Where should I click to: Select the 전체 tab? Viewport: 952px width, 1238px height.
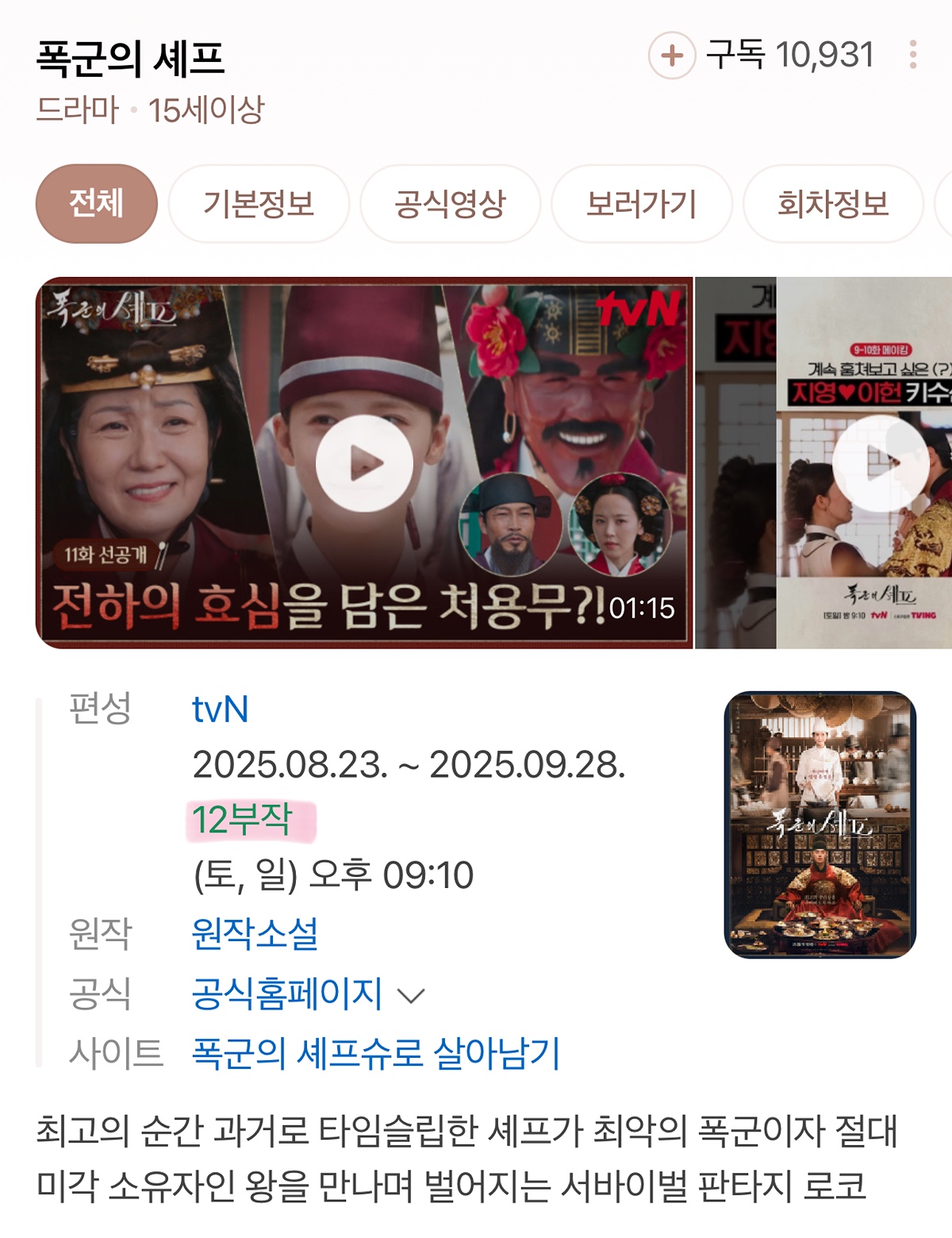(96, 204)
